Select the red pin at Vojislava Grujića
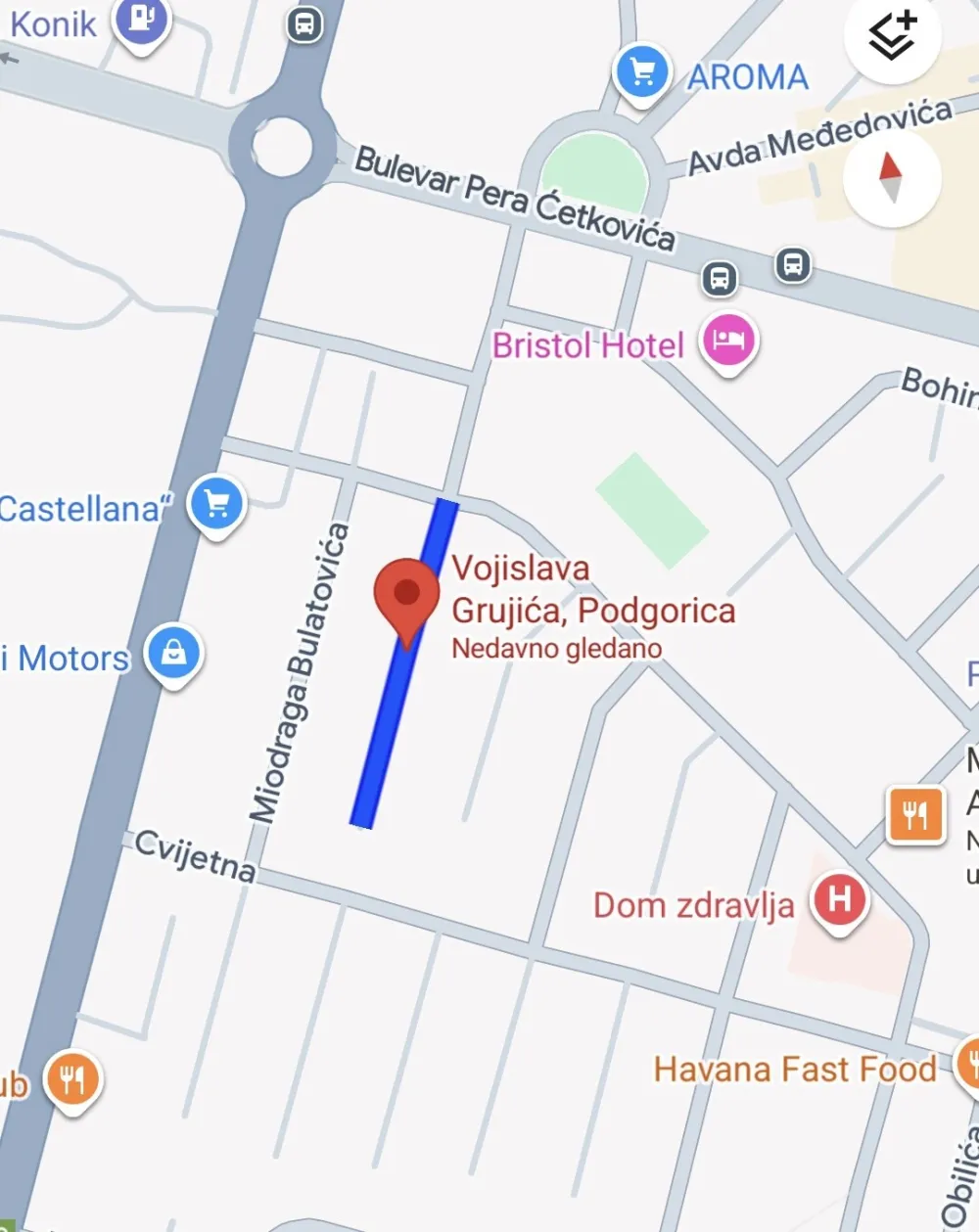Viewport: 979px width, 1232px height. 406,594
